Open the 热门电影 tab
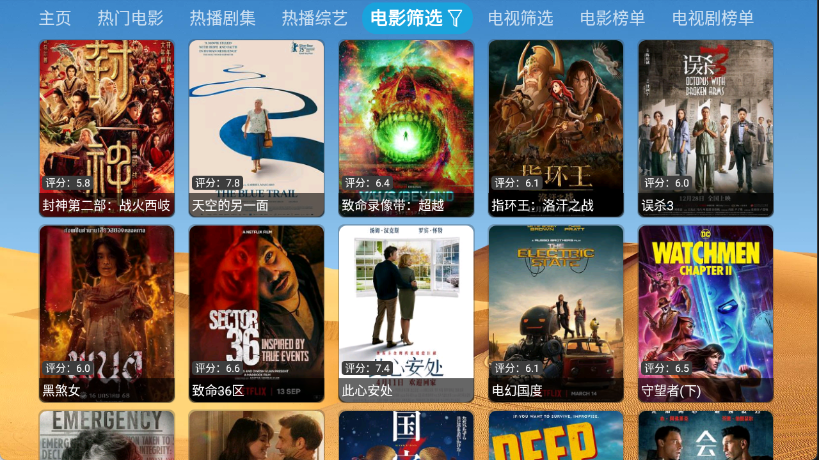The width and height of the screenshot is (819, 460). tap(130, 18)
